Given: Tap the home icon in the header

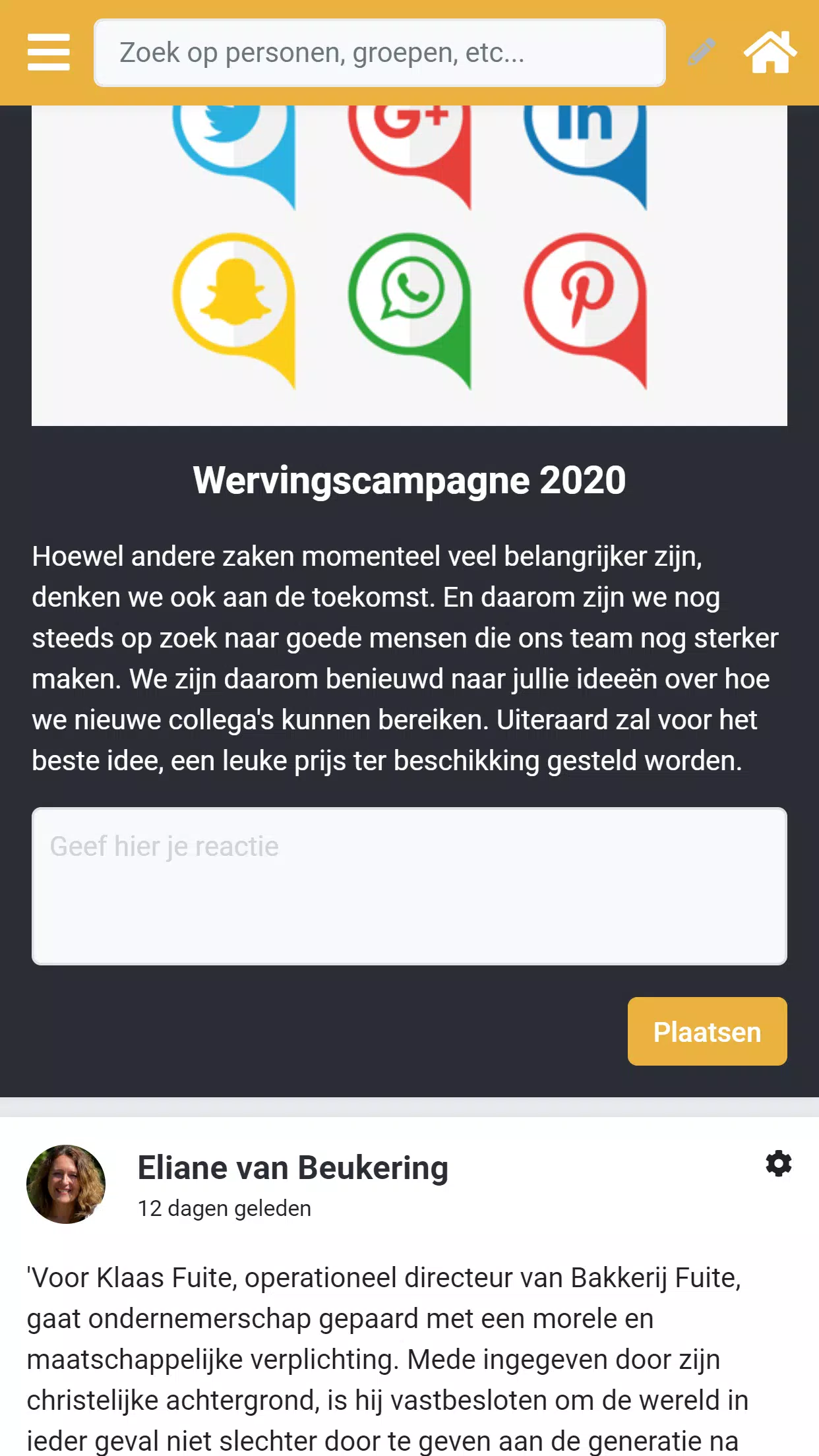Looking at the screenshot, I should pos(770,53).
